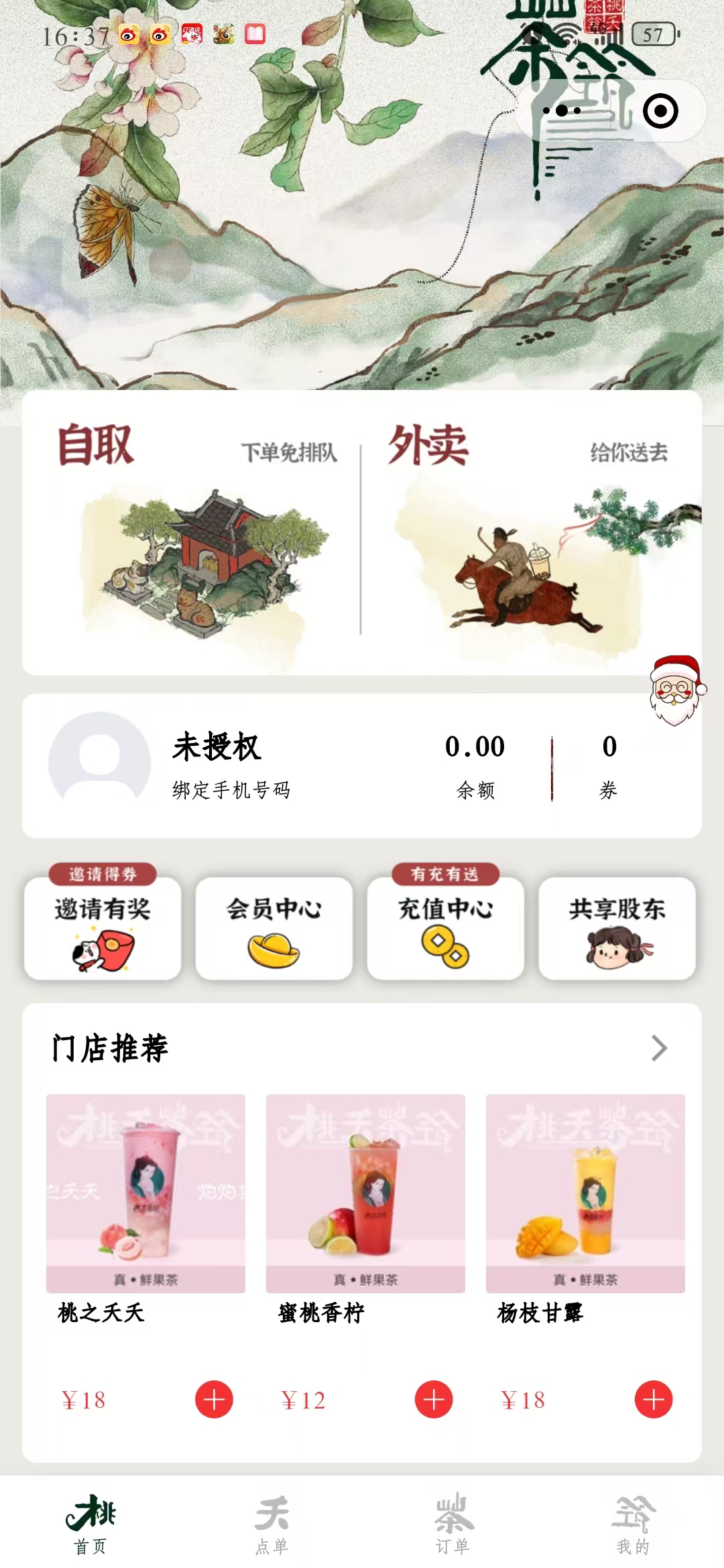Open the mini program more options menu
The width and height of the screenshot is (724, 1568).
(x=562, y=111)
